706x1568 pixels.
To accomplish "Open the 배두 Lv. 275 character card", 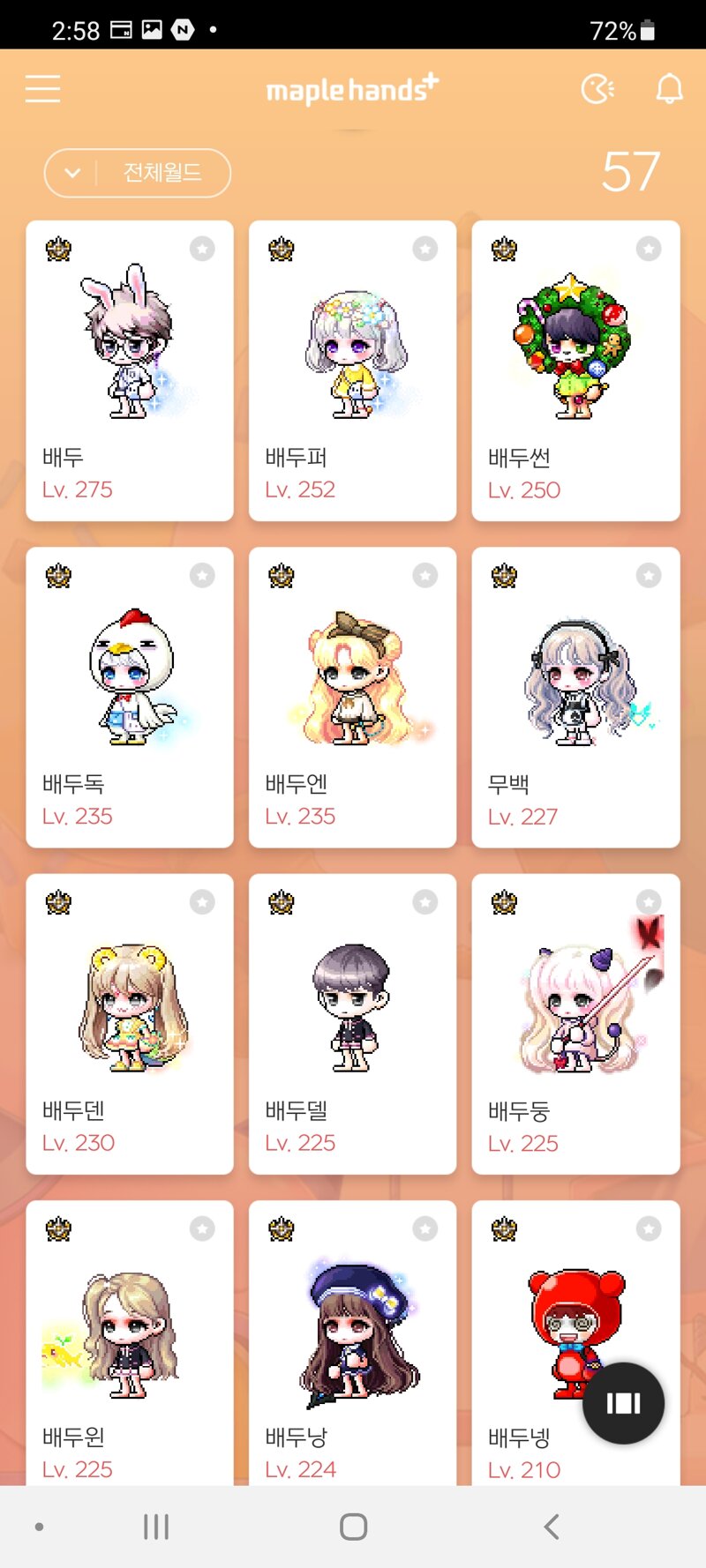I will pos(130,370).
